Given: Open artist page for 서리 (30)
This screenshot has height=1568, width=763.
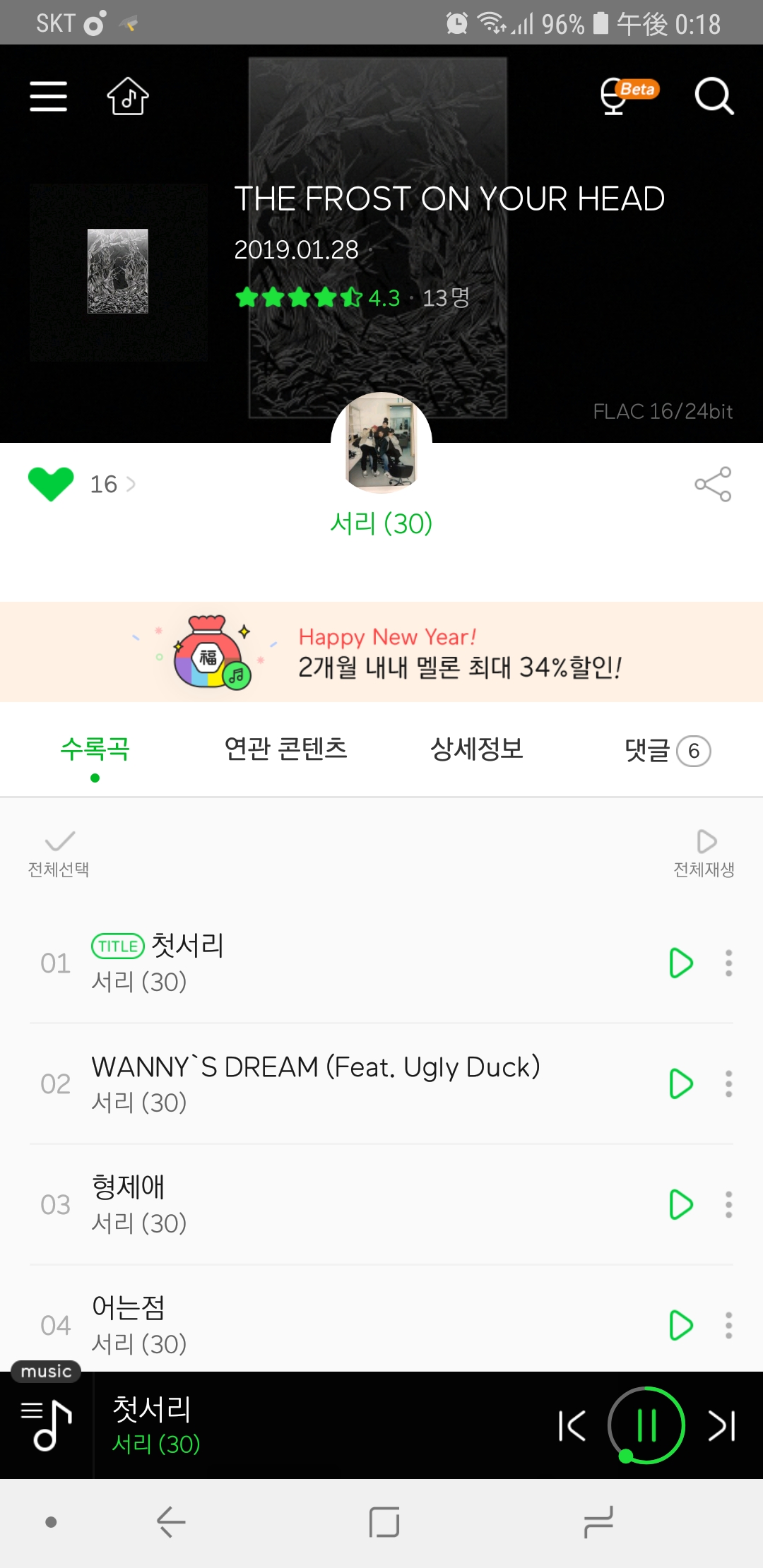Looking at the screenshot, I should pyautogui.click(x=381, y=523).
